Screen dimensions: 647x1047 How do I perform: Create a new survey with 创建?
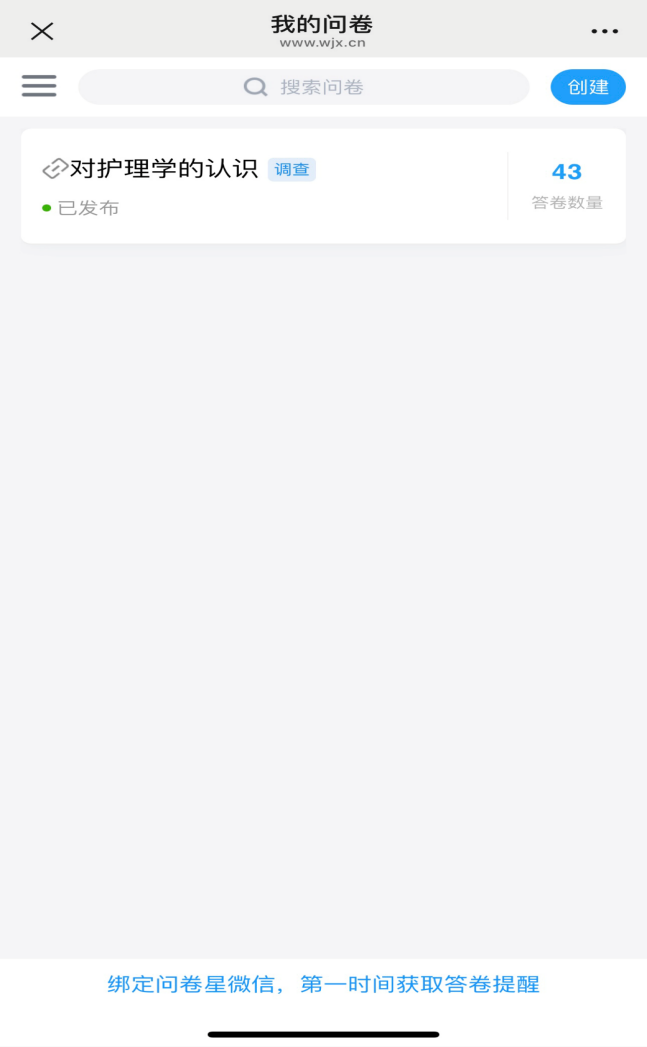(x=588, y=87)
